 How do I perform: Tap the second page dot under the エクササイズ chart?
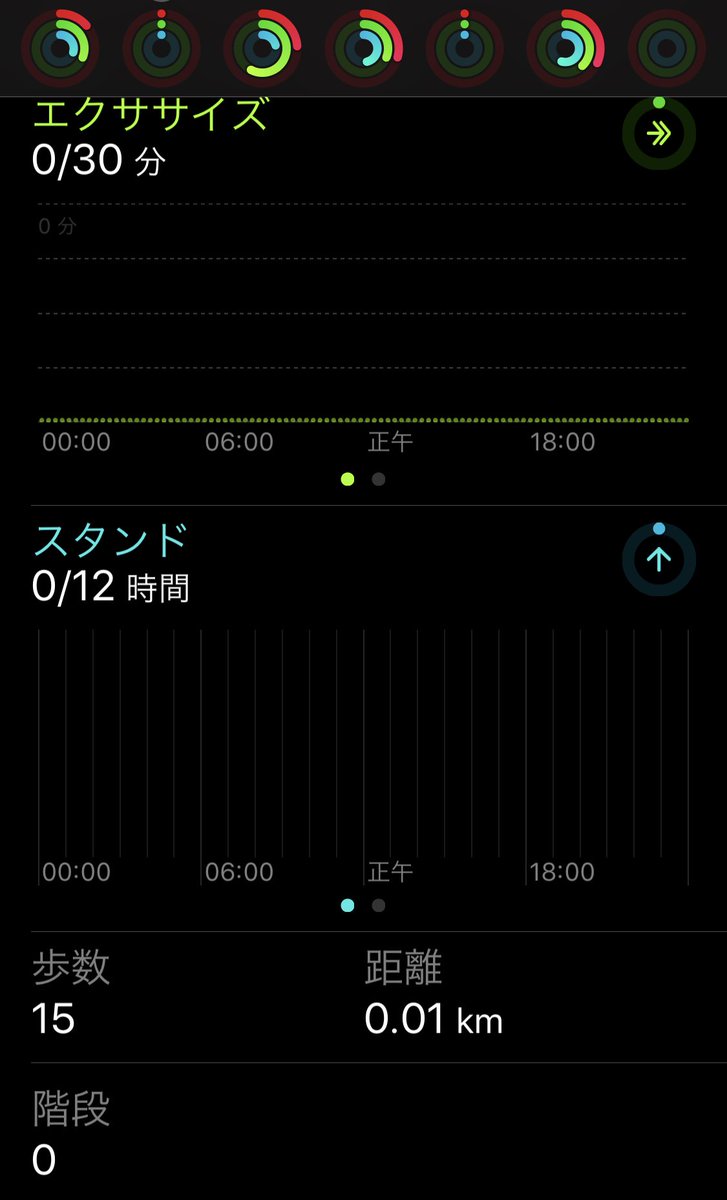click(378, 479)
